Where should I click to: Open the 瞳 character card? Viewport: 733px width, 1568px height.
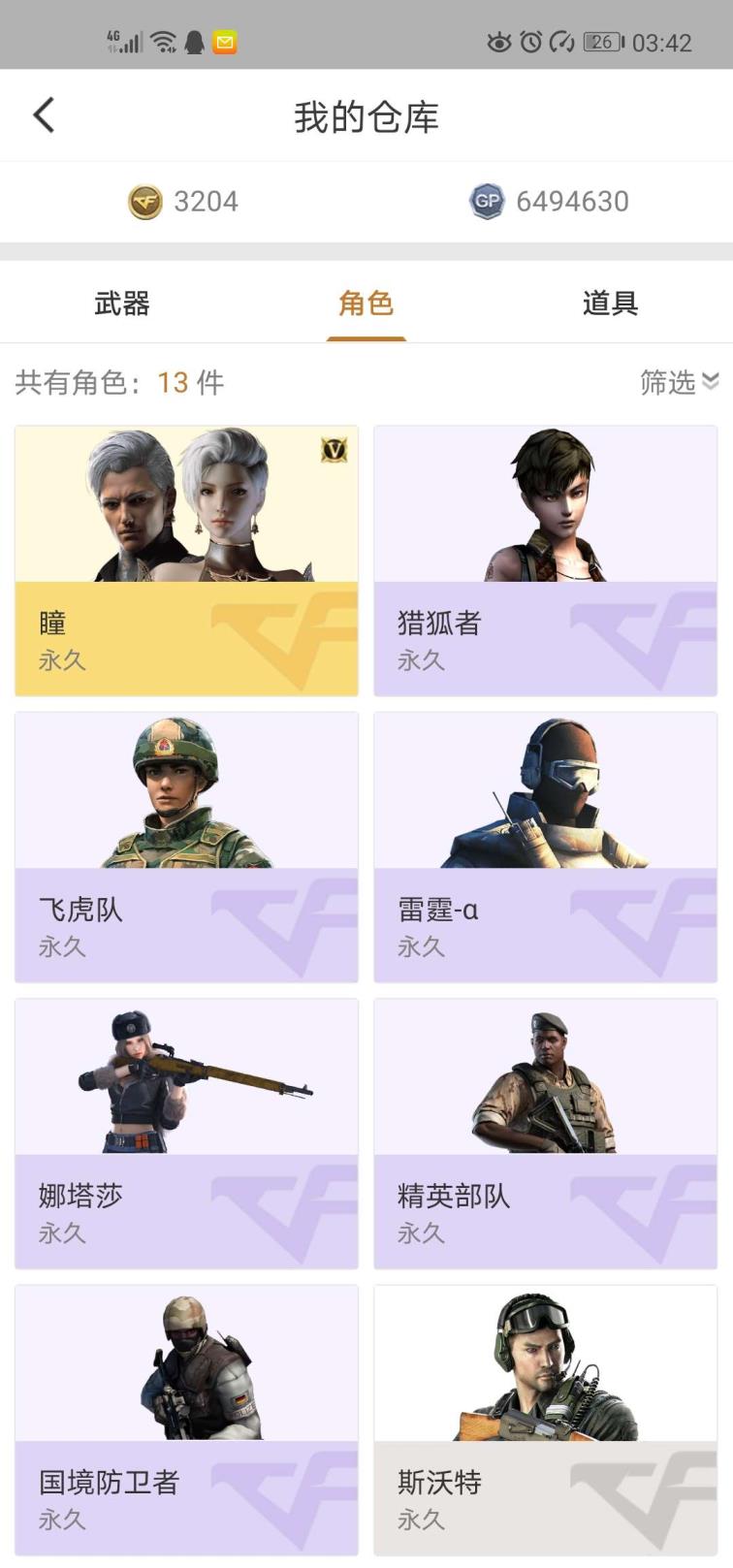coord(186,560)
